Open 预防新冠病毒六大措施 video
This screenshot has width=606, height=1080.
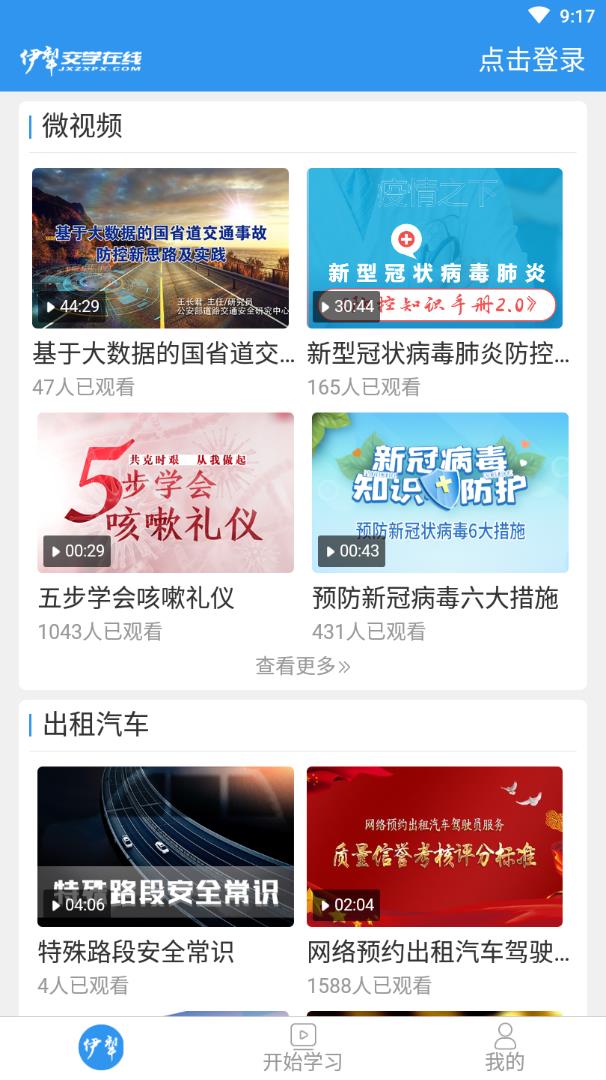(440, 492)
